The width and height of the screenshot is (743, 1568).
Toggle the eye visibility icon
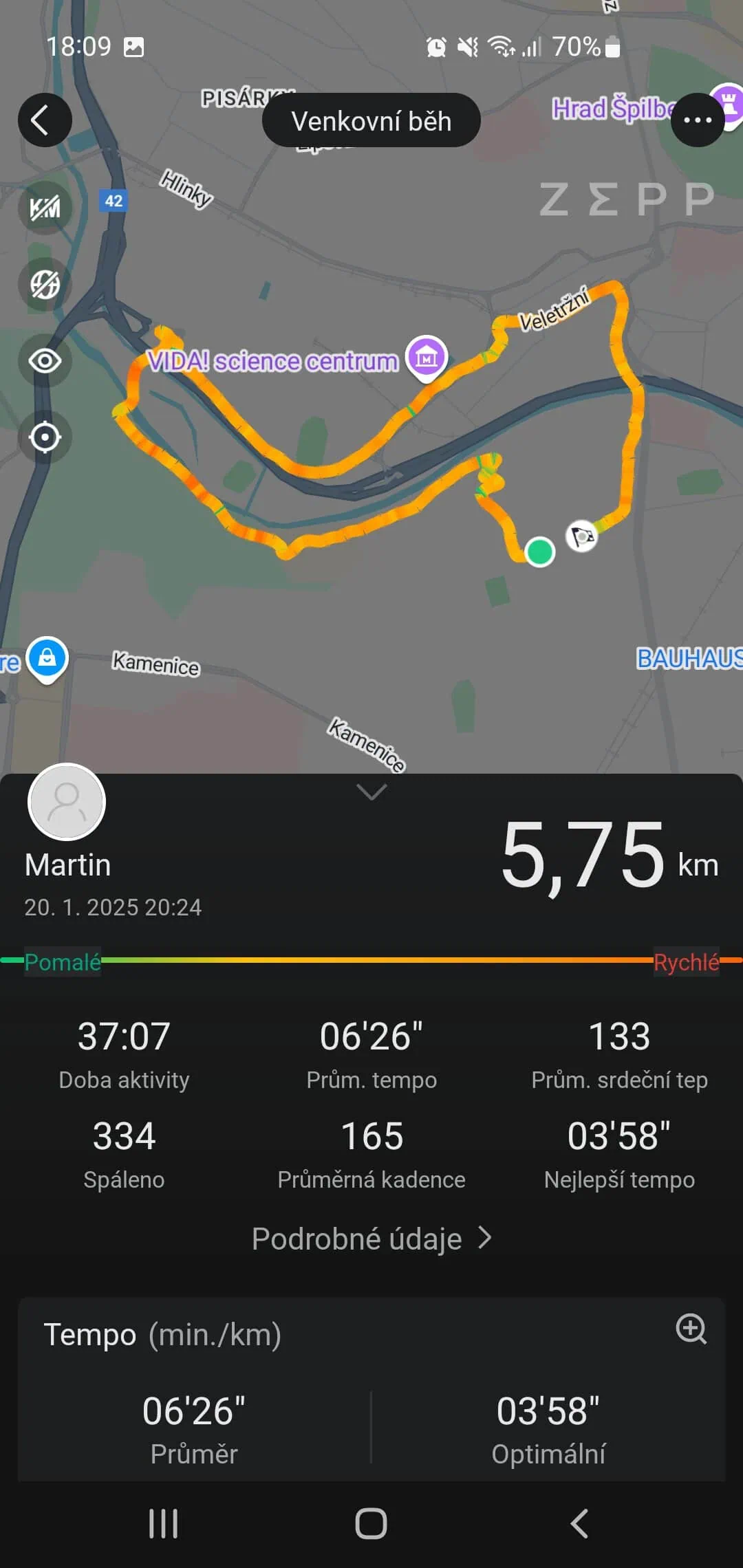[45, 360]
